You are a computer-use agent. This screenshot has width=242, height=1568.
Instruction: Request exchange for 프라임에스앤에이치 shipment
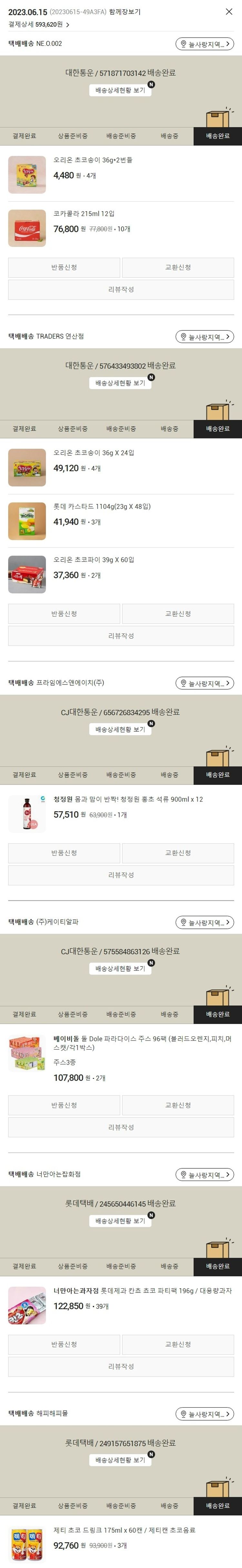[x=177, y=853]
